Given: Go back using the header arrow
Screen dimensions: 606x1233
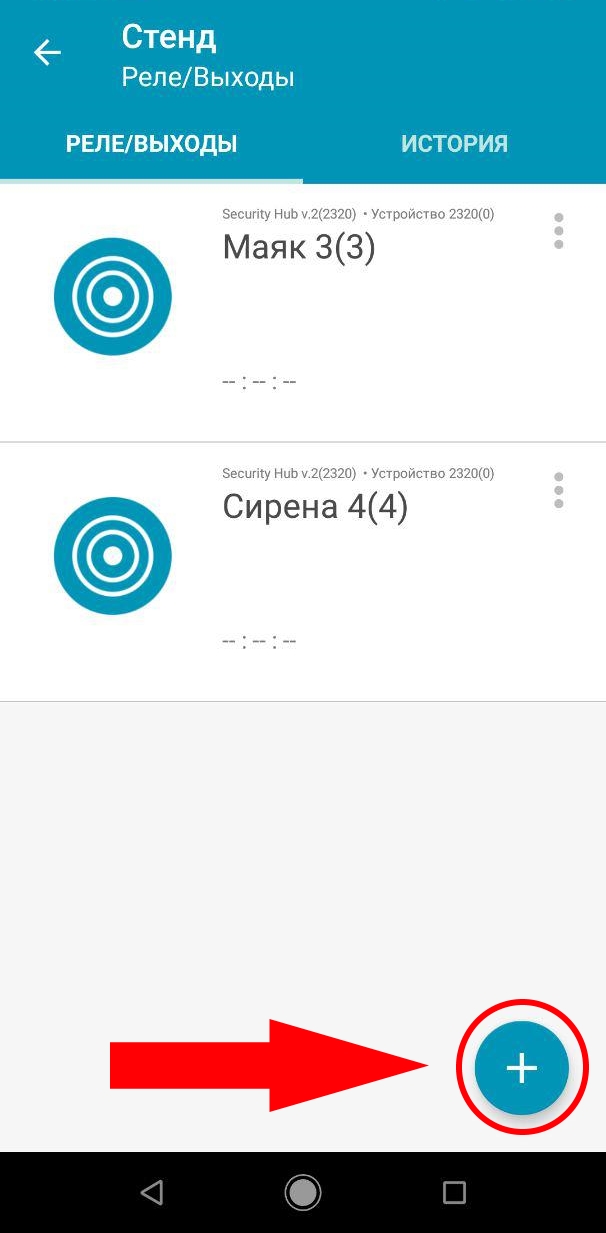Looking at the screenshot, I should coord(47,53).
